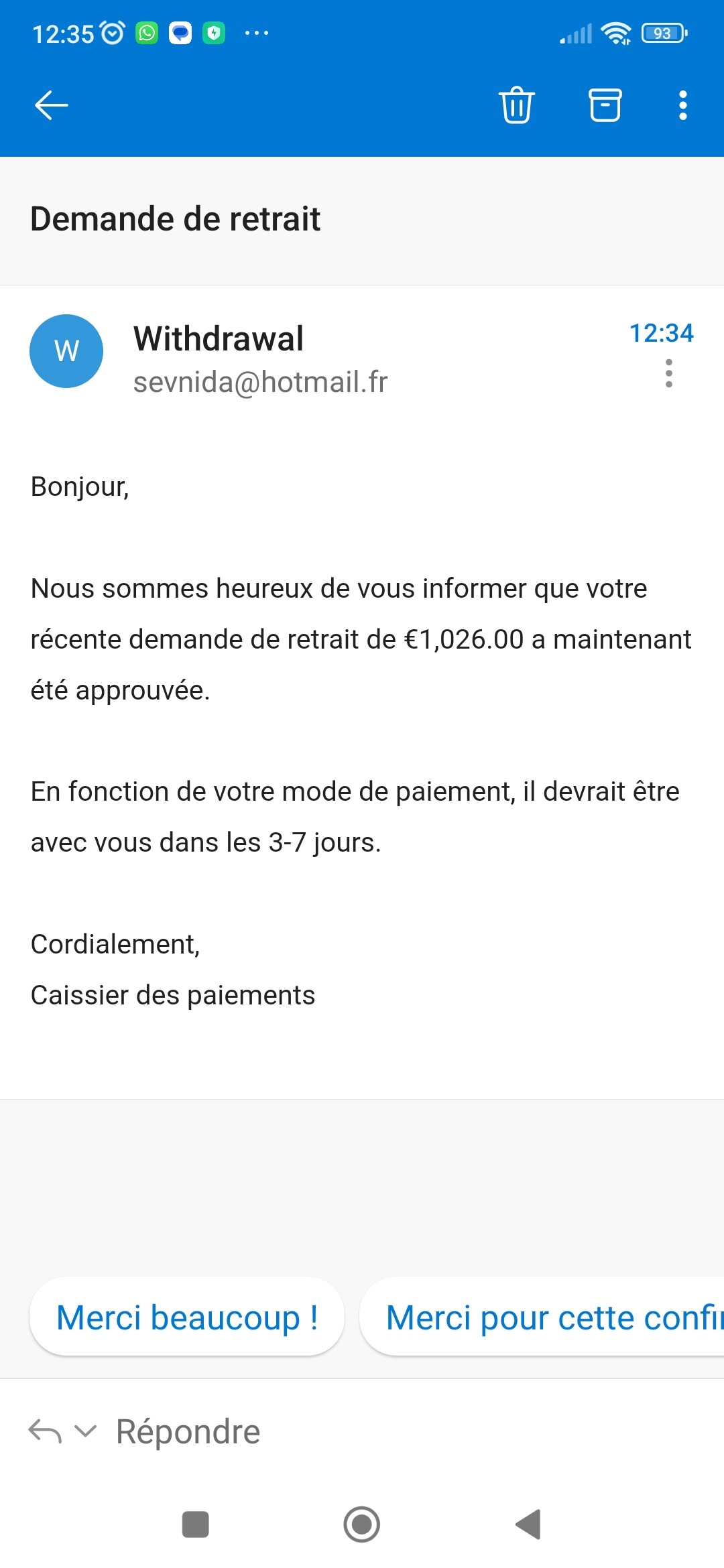Open recent apps from the navigation bar
The height and width of the screenshot is (1568, 724).
coord(196,1524)
